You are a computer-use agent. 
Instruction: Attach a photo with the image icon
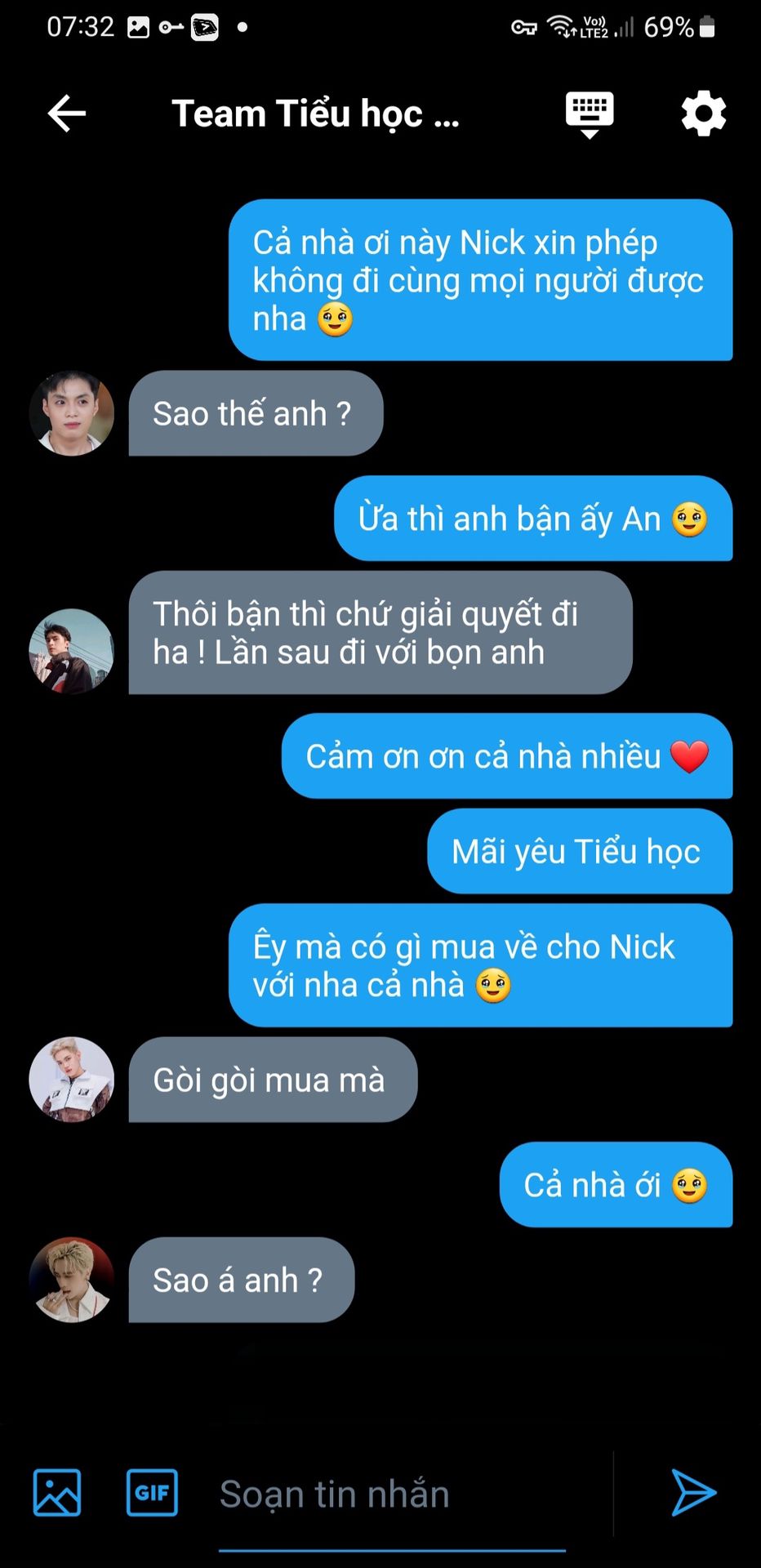[57, 1493]
